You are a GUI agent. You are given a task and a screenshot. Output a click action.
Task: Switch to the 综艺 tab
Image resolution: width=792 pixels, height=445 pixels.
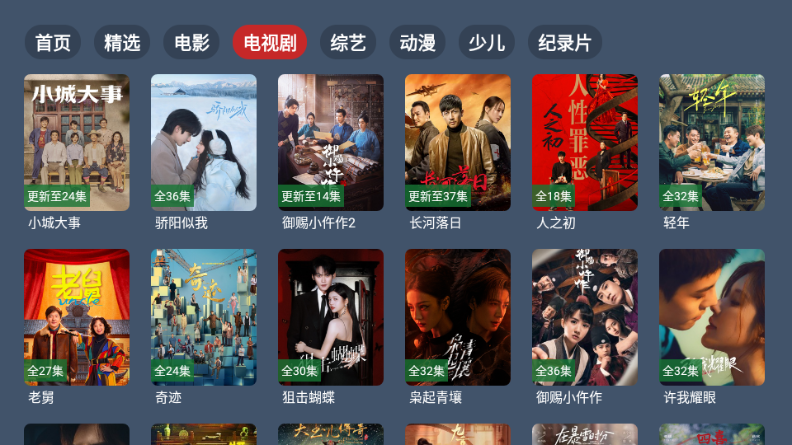pyautogui.click(x=348, y=43)
